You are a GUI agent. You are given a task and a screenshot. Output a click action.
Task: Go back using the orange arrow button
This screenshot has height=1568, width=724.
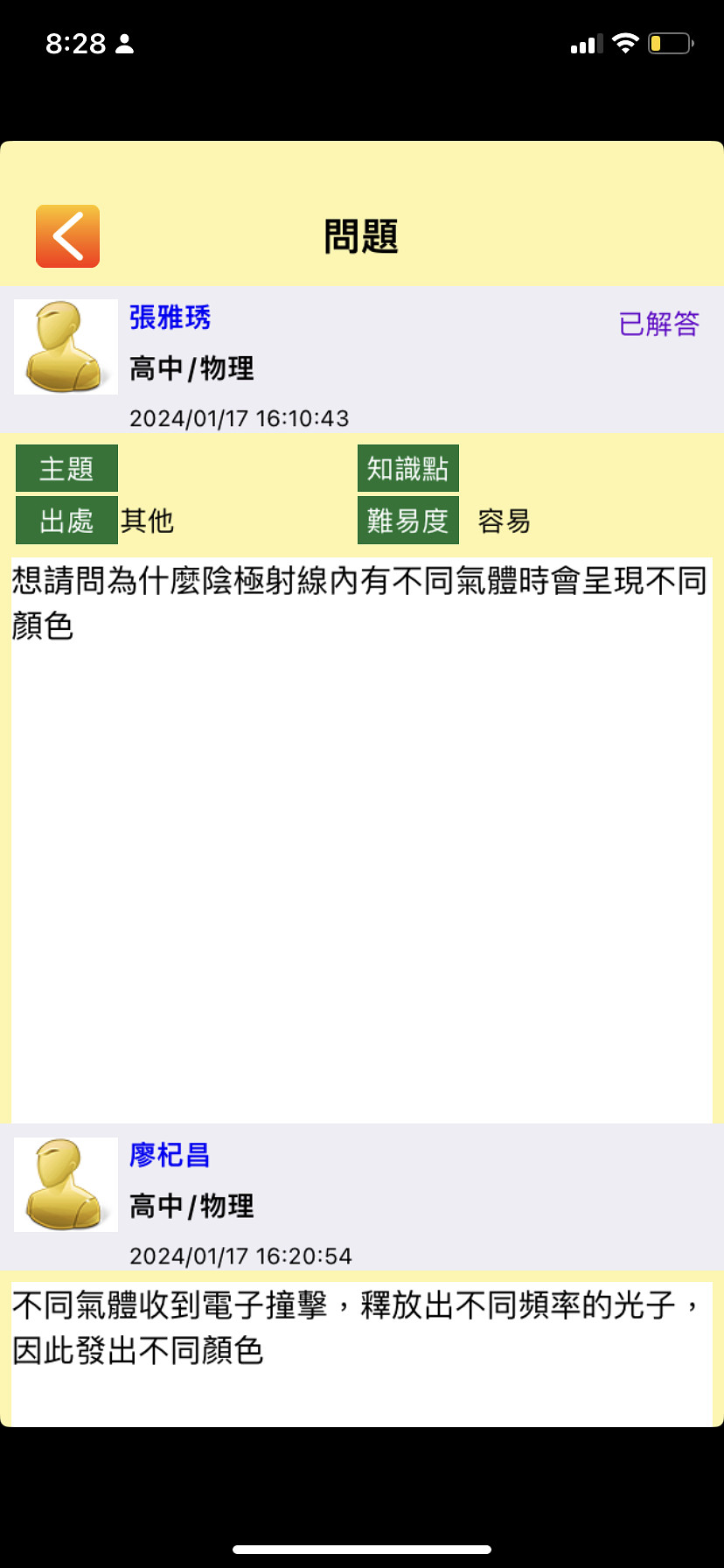coord(67,236)
